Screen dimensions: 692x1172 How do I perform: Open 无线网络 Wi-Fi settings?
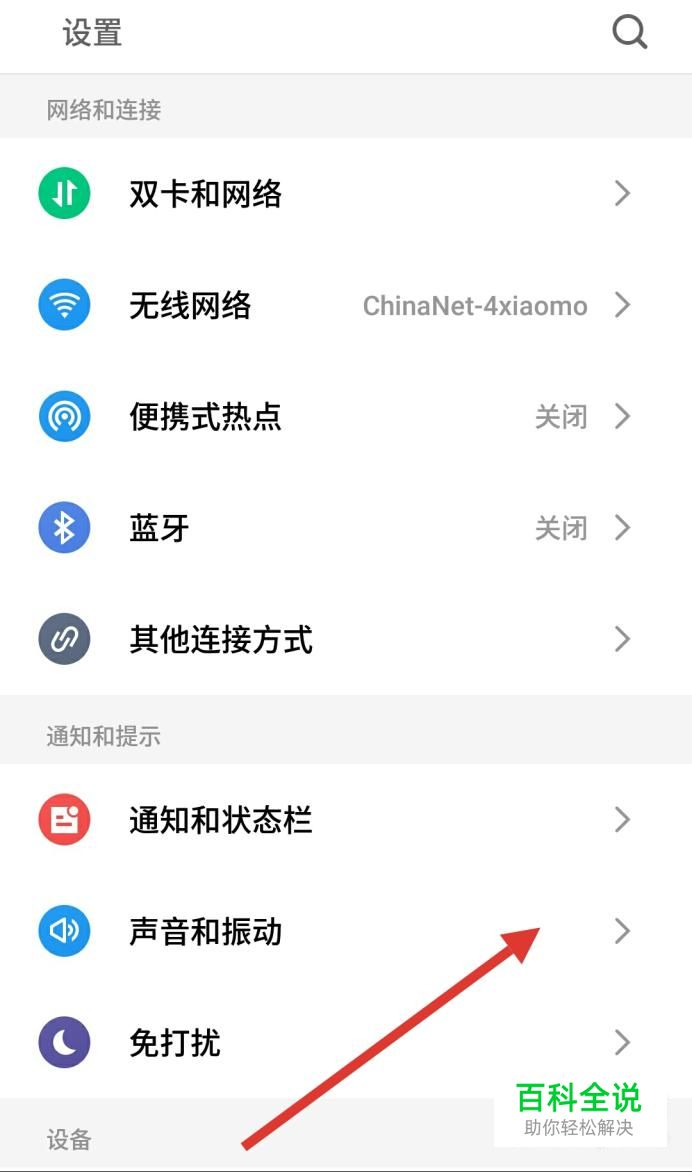(x=346, y=305)
